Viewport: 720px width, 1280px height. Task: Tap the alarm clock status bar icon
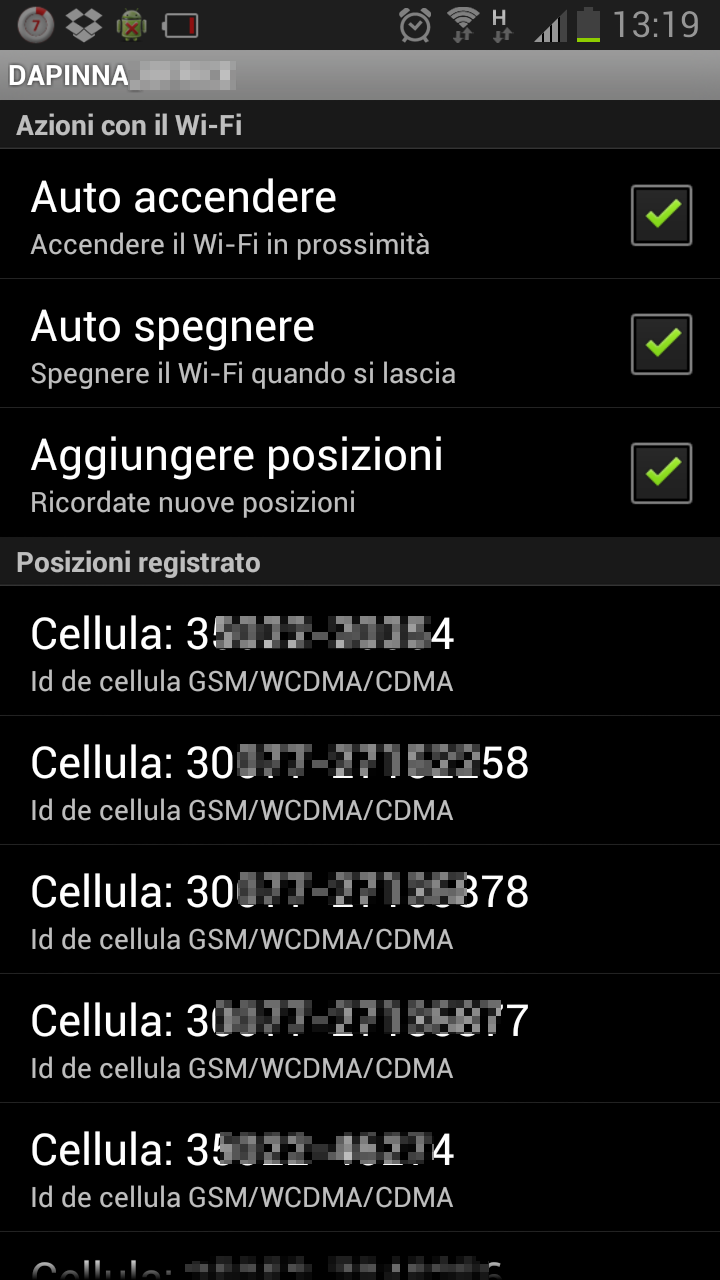point(416,24)
